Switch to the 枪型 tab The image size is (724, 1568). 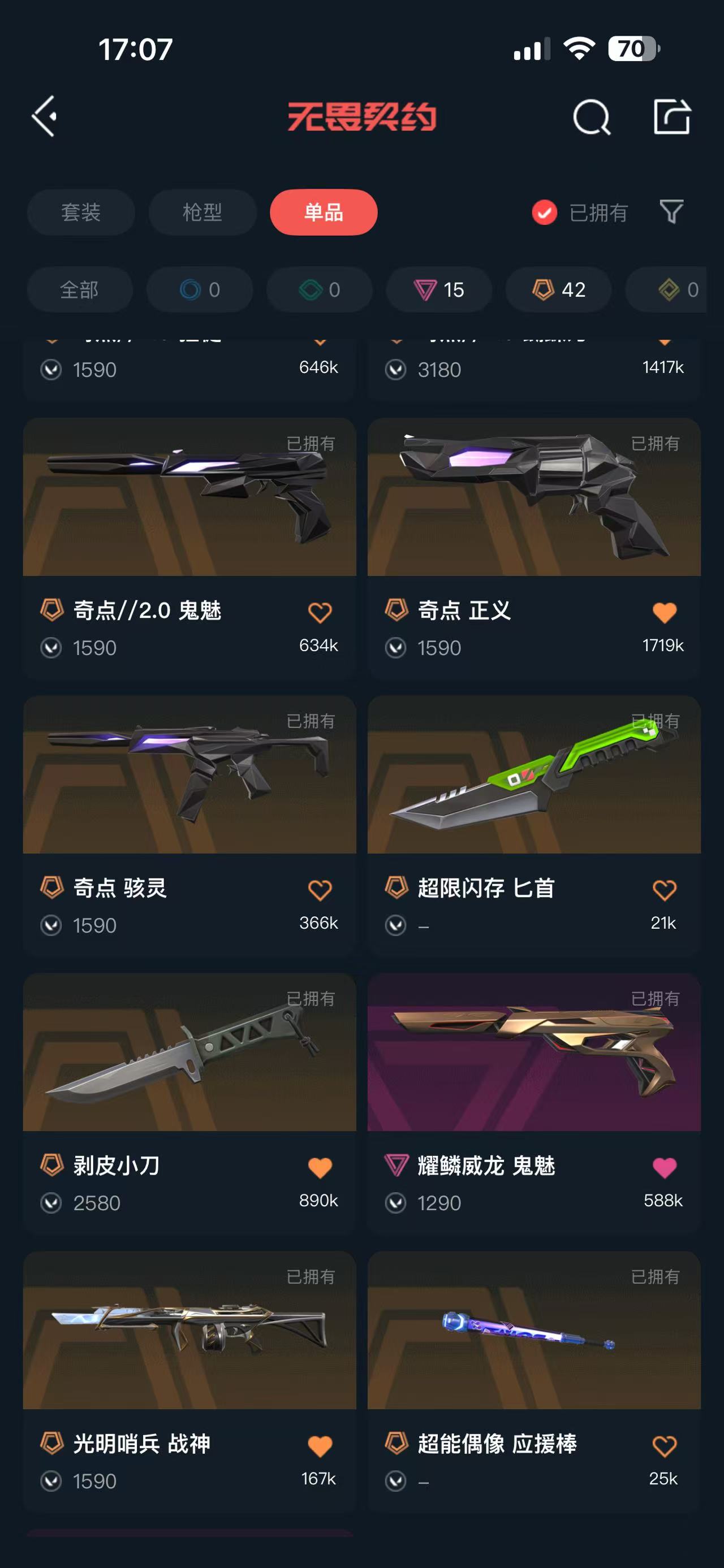[202, 213]
